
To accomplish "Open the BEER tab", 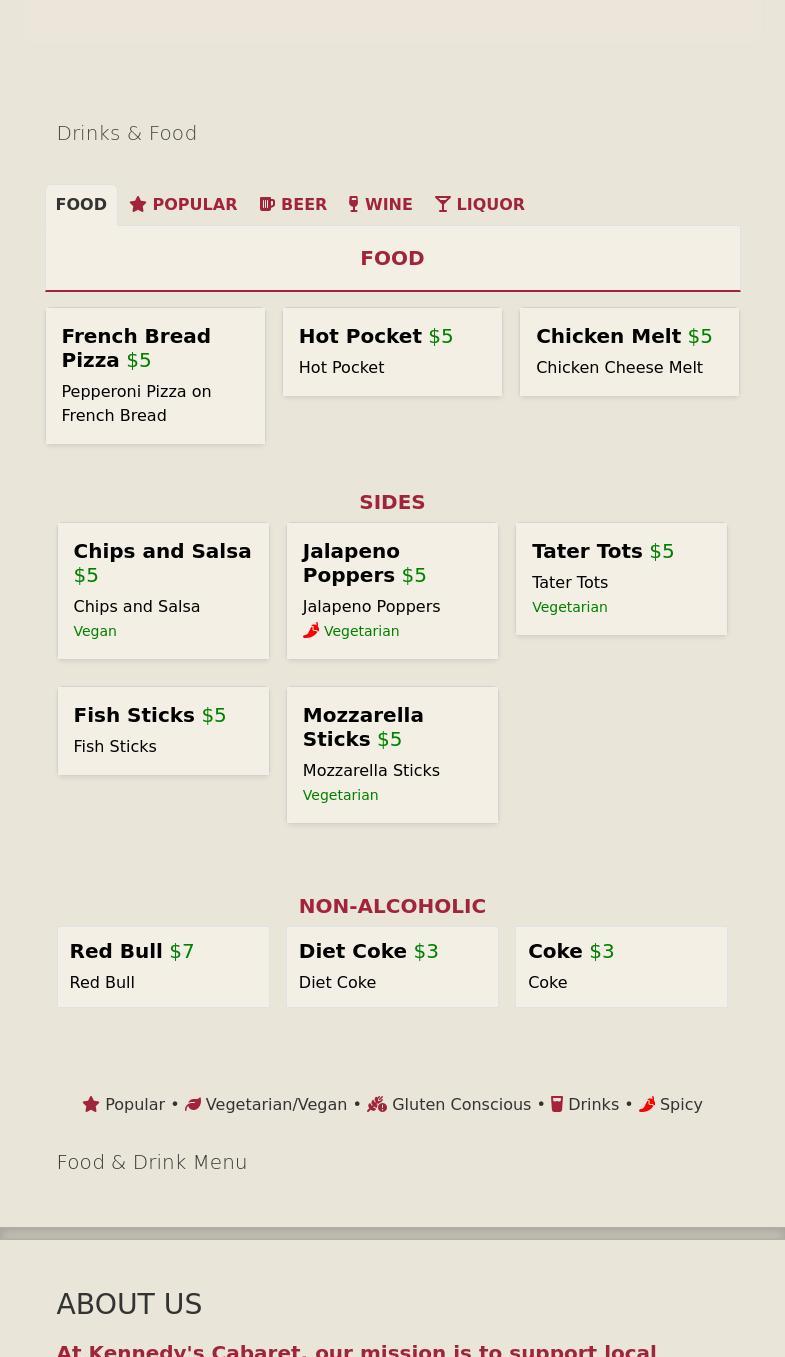I will [x=293, y=205].
